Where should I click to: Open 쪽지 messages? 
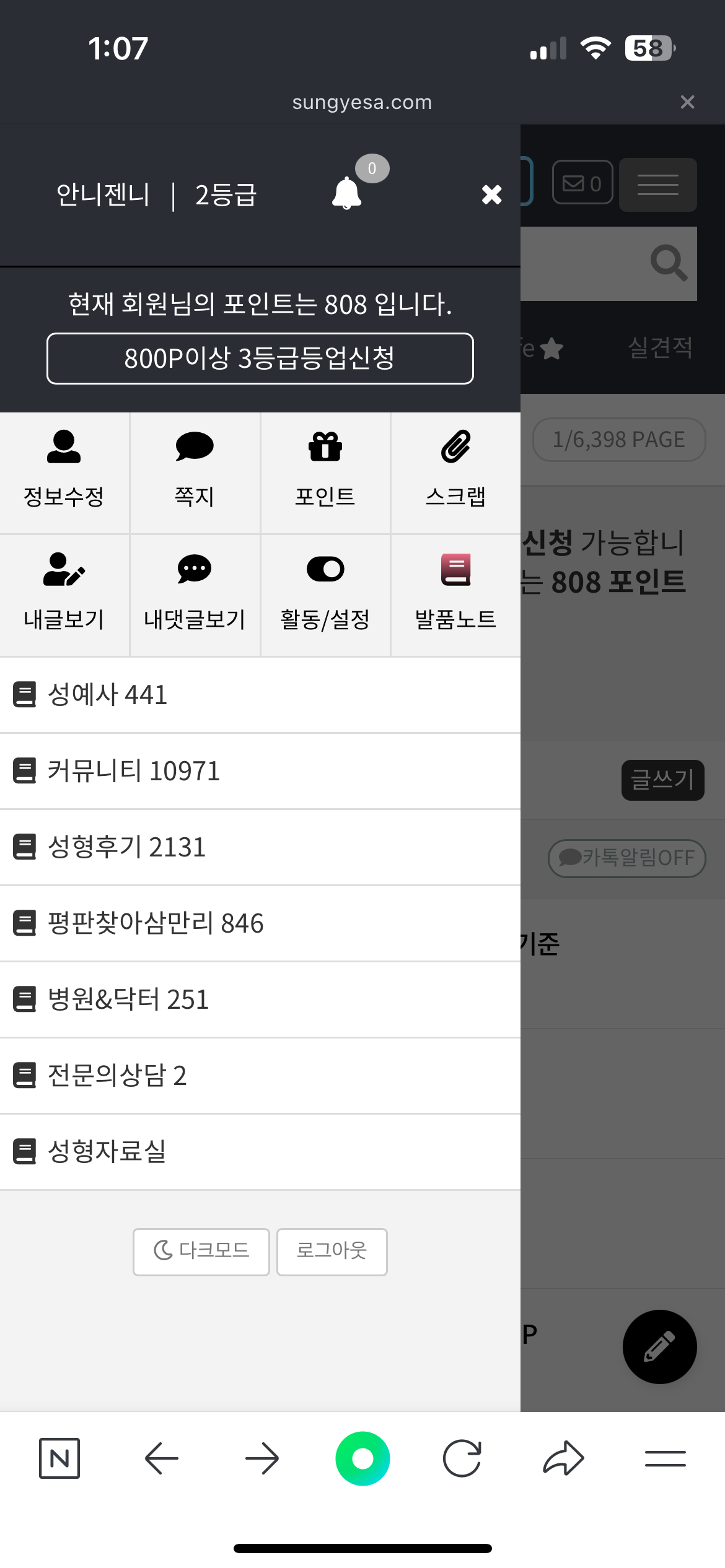click(x=195, y=472)
